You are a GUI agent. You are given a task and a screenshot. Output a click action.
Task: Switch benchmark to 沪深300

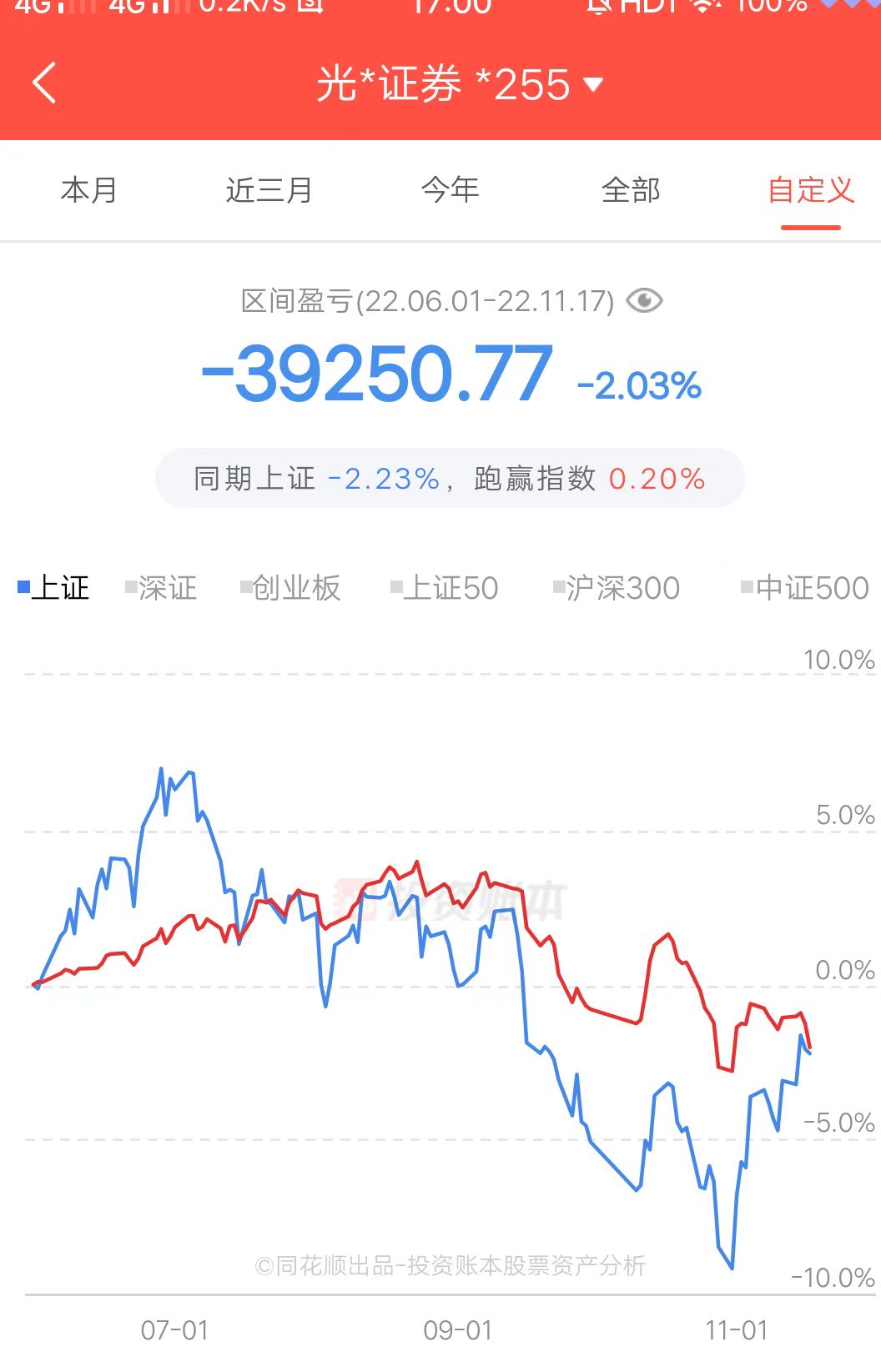[x=617, y=588]
